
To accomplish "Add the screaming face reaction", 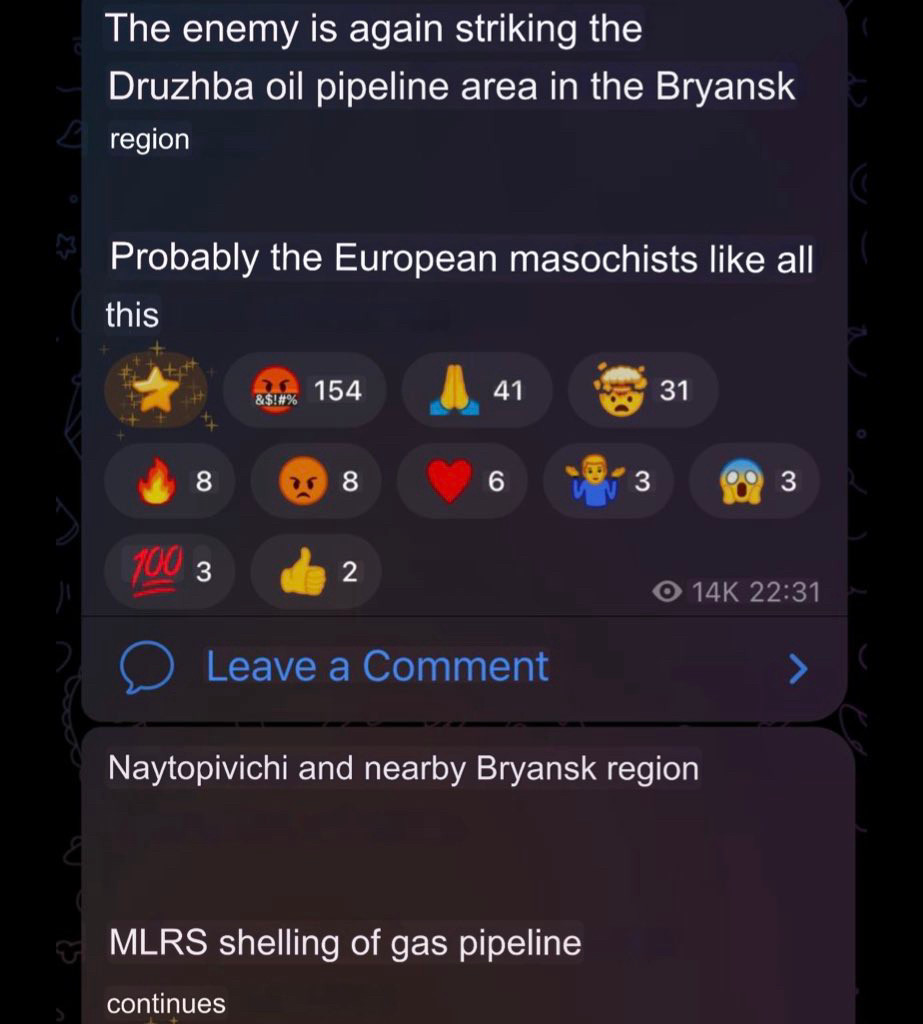I will 756,482.
